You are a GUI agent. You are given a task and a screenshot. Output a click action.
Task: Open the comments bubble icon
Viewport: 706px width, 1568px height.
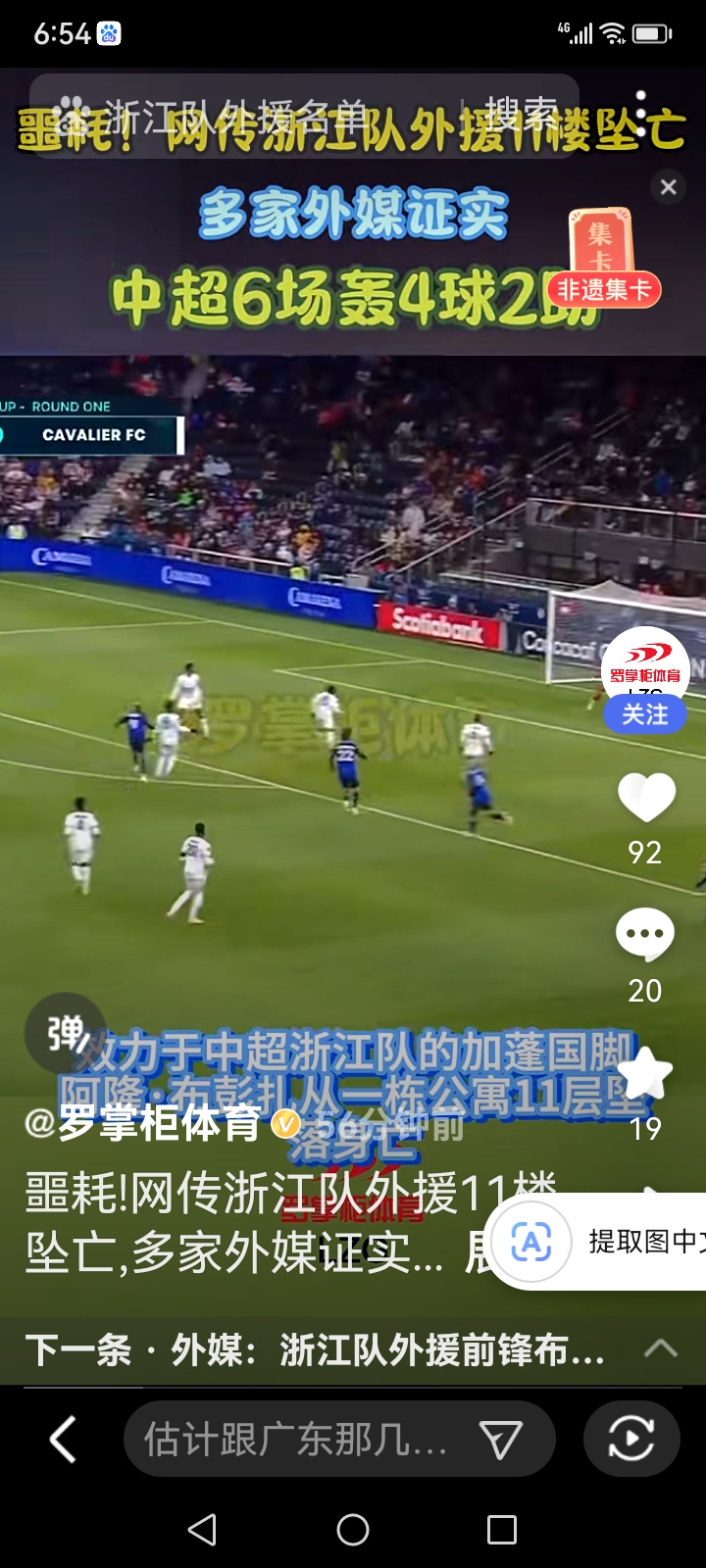pos(645,934)
